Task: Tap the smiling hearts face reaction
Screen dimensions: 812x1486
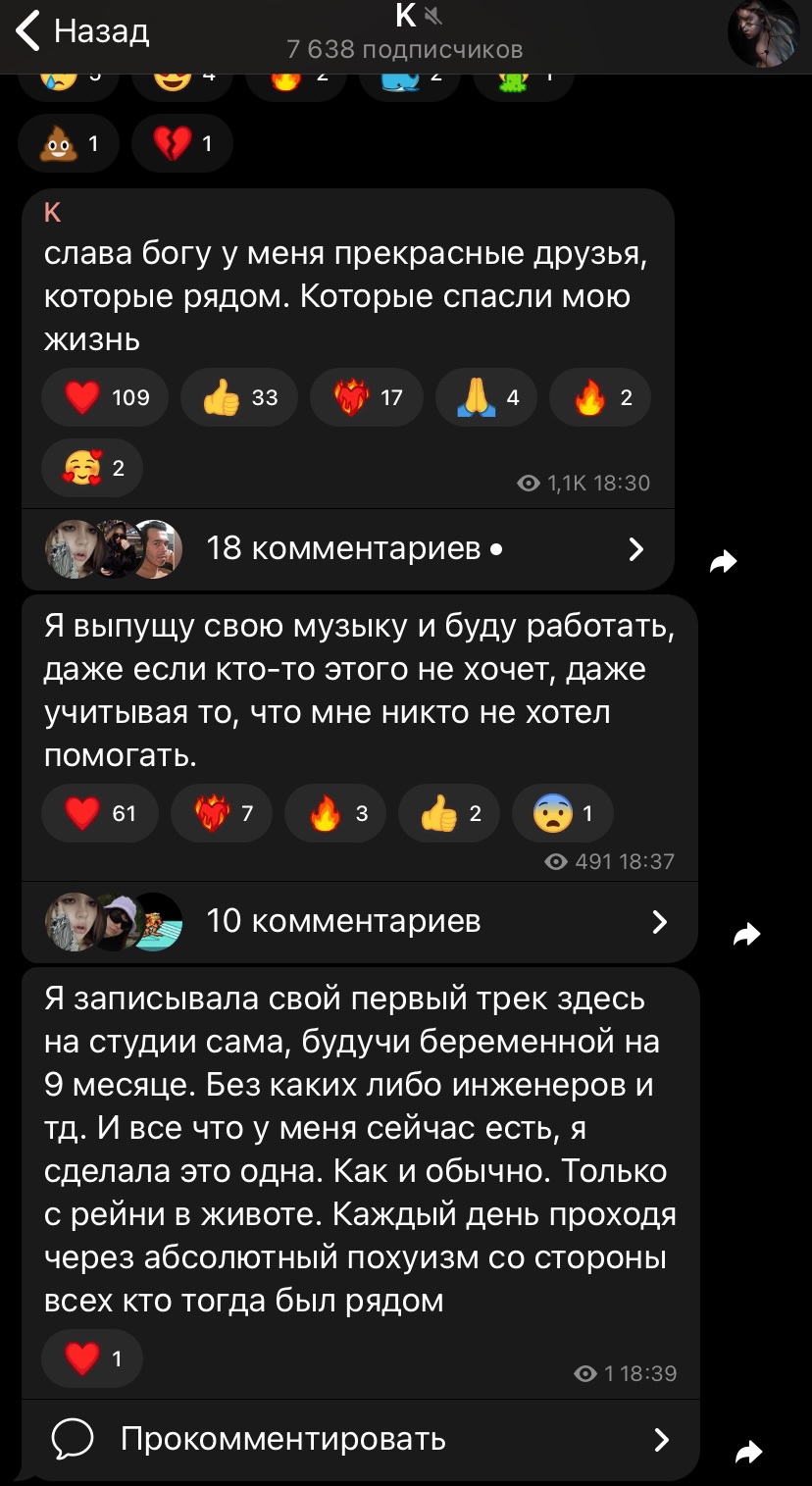Action: tap(92, 468)
